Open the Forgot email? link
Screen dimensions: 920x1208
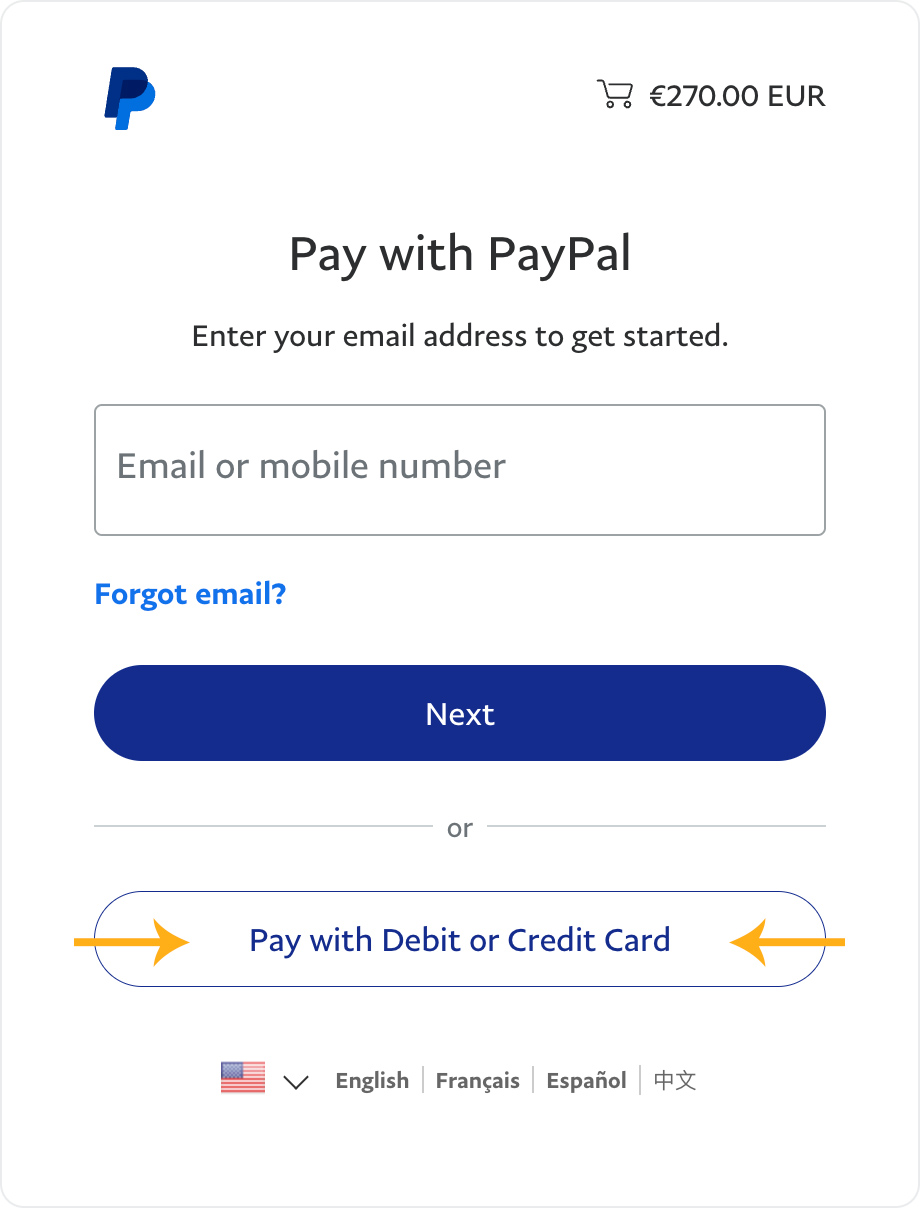pyautogui.click(x=190, y=594)
